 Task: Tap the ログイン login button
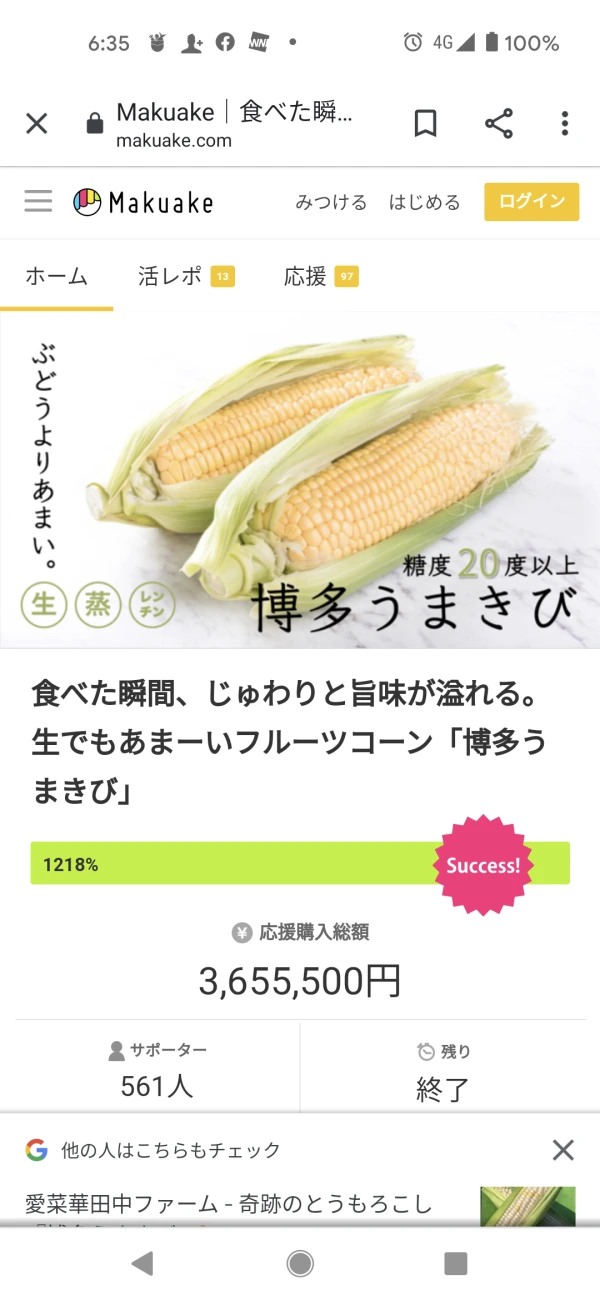coord(531,202)
